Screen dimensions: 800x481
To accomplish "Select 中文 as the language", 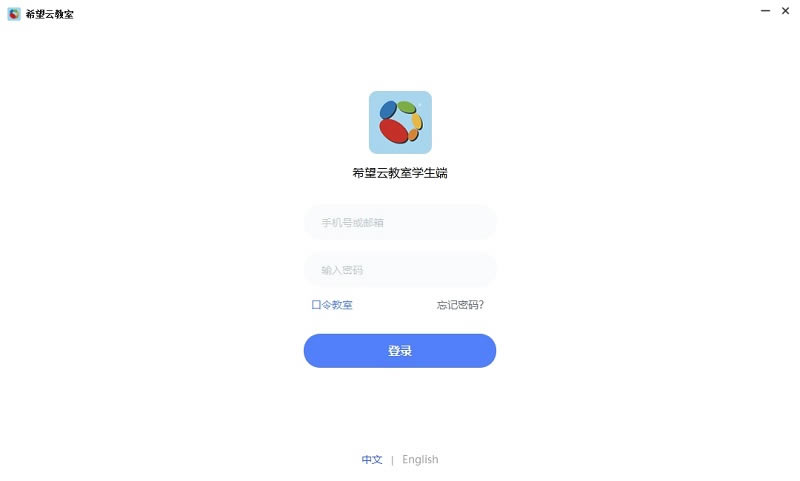I will (372, 460).
